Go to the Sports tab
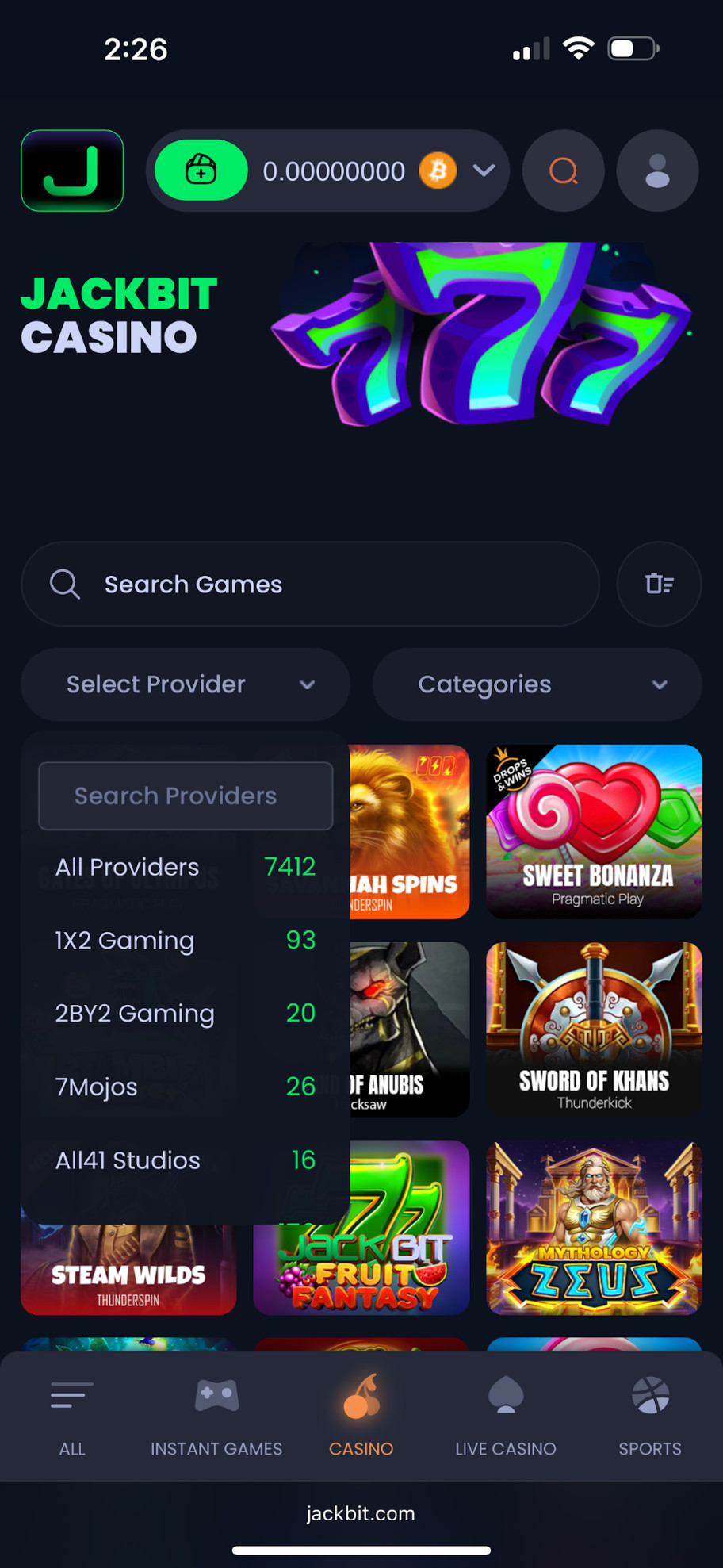The width and height of the screenshot is (723, 1568). (649, 1417)
